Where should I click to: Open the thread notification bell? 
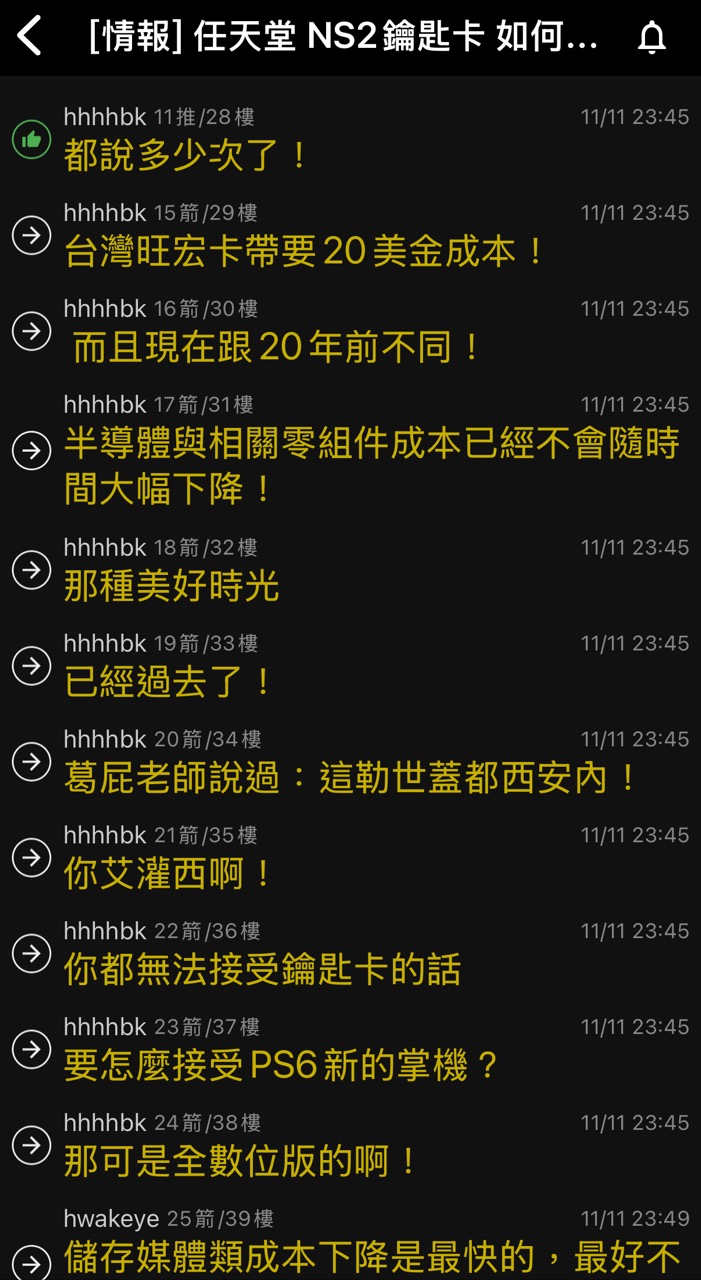tap(651, 38)
